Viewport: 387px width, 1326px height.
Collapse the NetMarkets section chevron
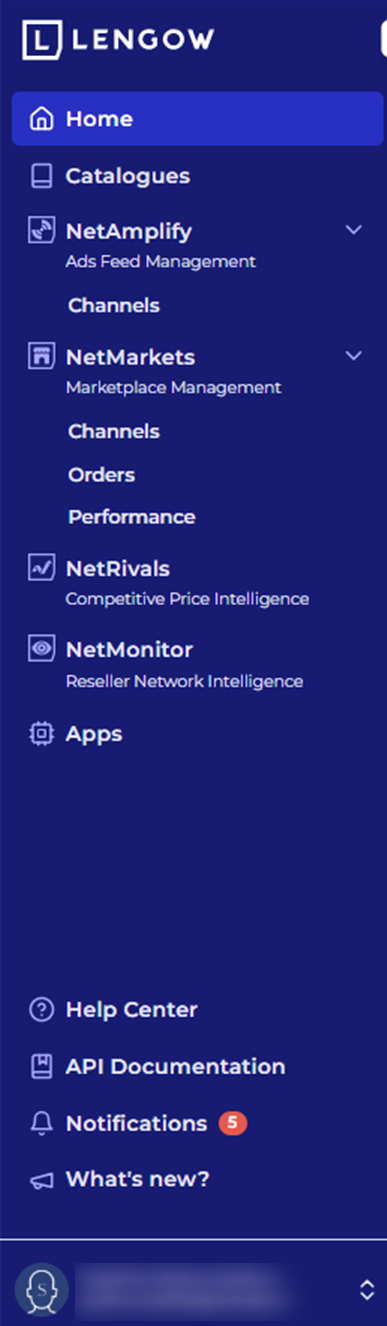pyautogui.click(x=353, y=356)
